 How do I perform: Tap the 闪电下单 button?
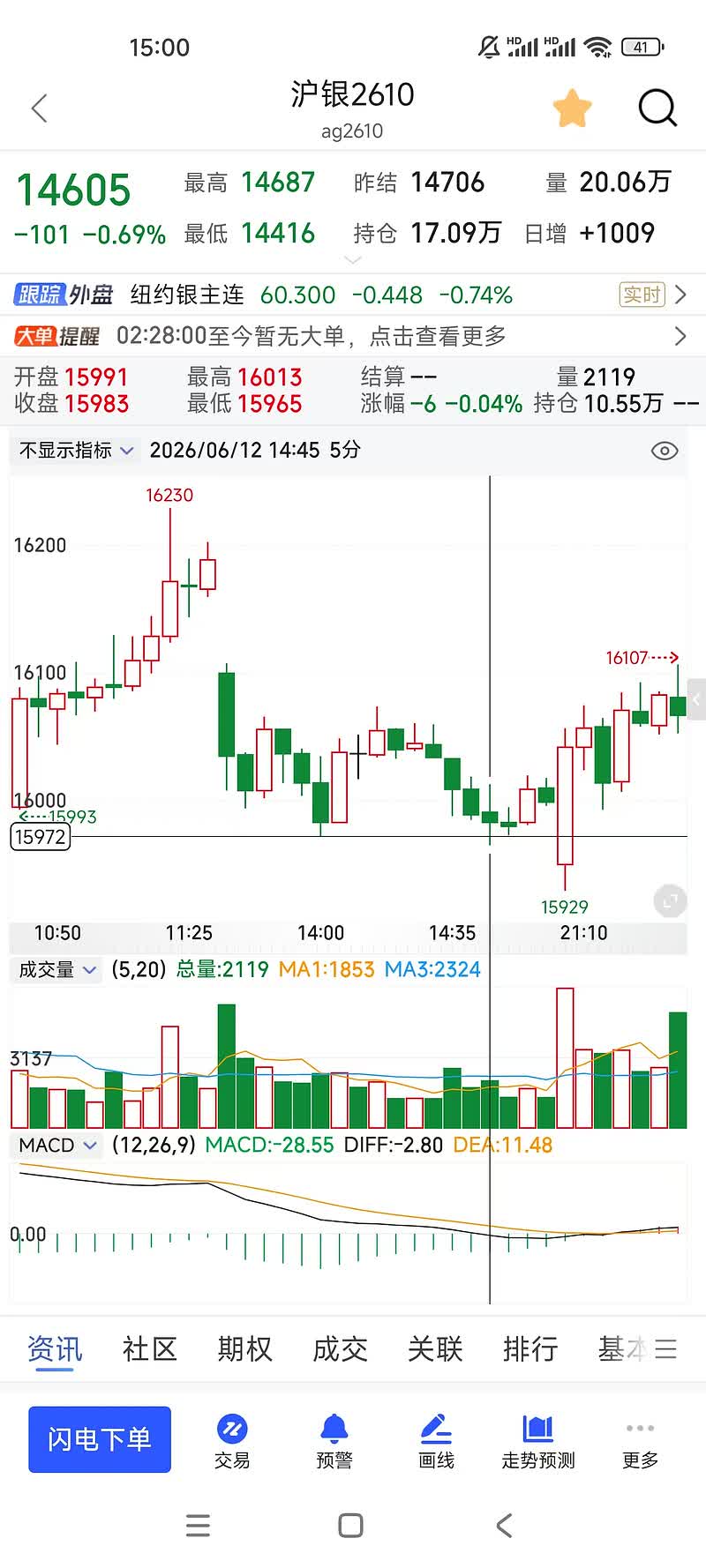[x=100, y=1439]
